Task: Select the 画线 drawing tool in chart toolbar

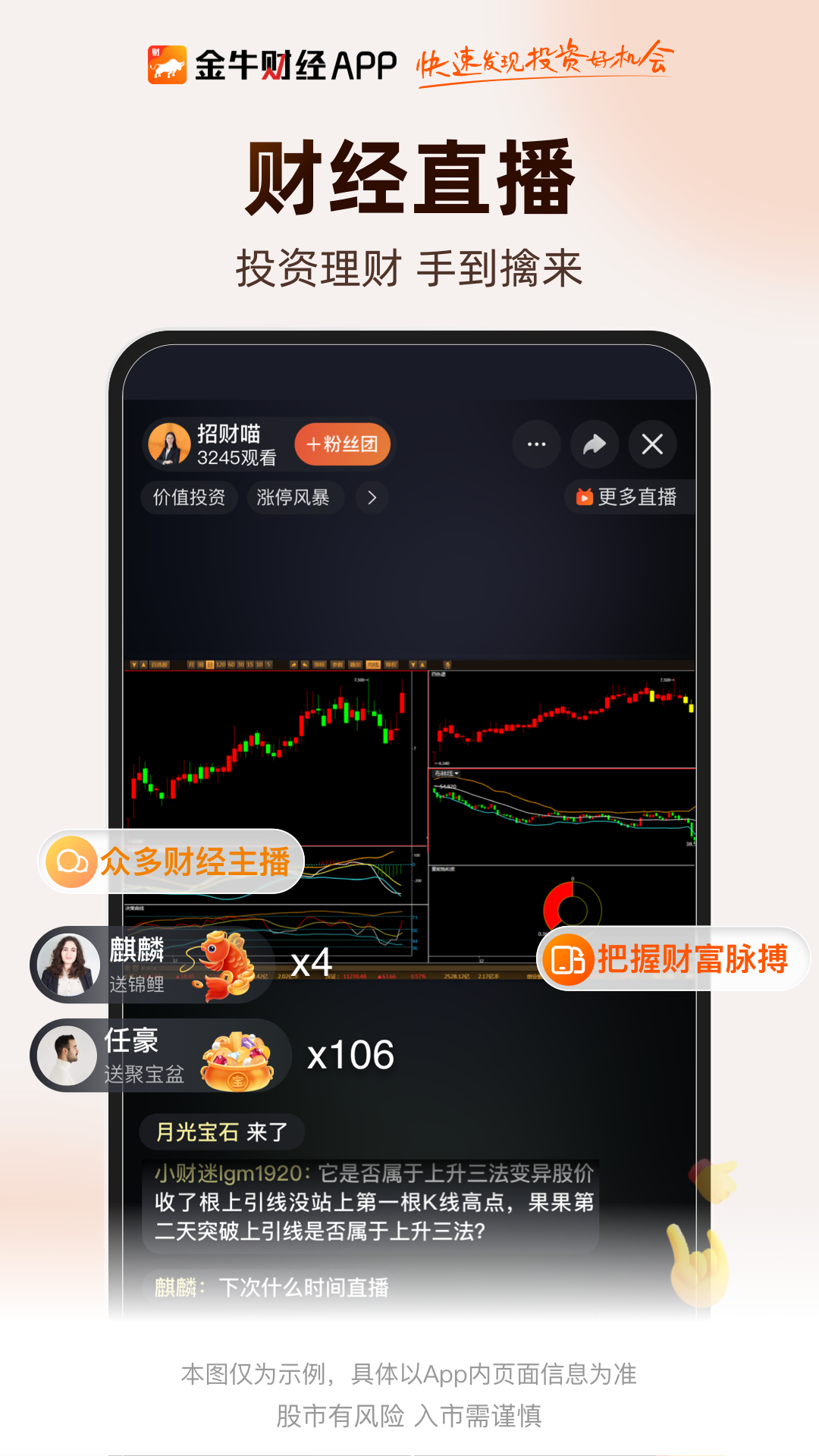Action: [293, 663]
